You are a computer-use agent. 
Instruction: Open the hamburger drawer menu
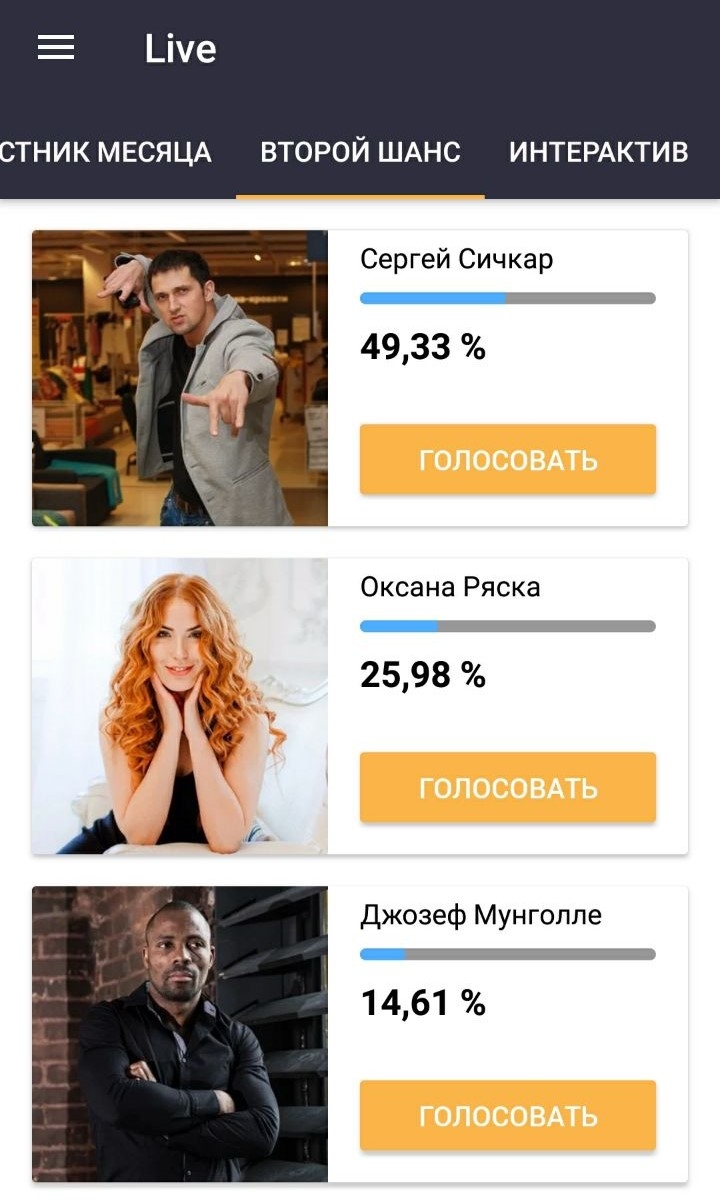point(56,48)
